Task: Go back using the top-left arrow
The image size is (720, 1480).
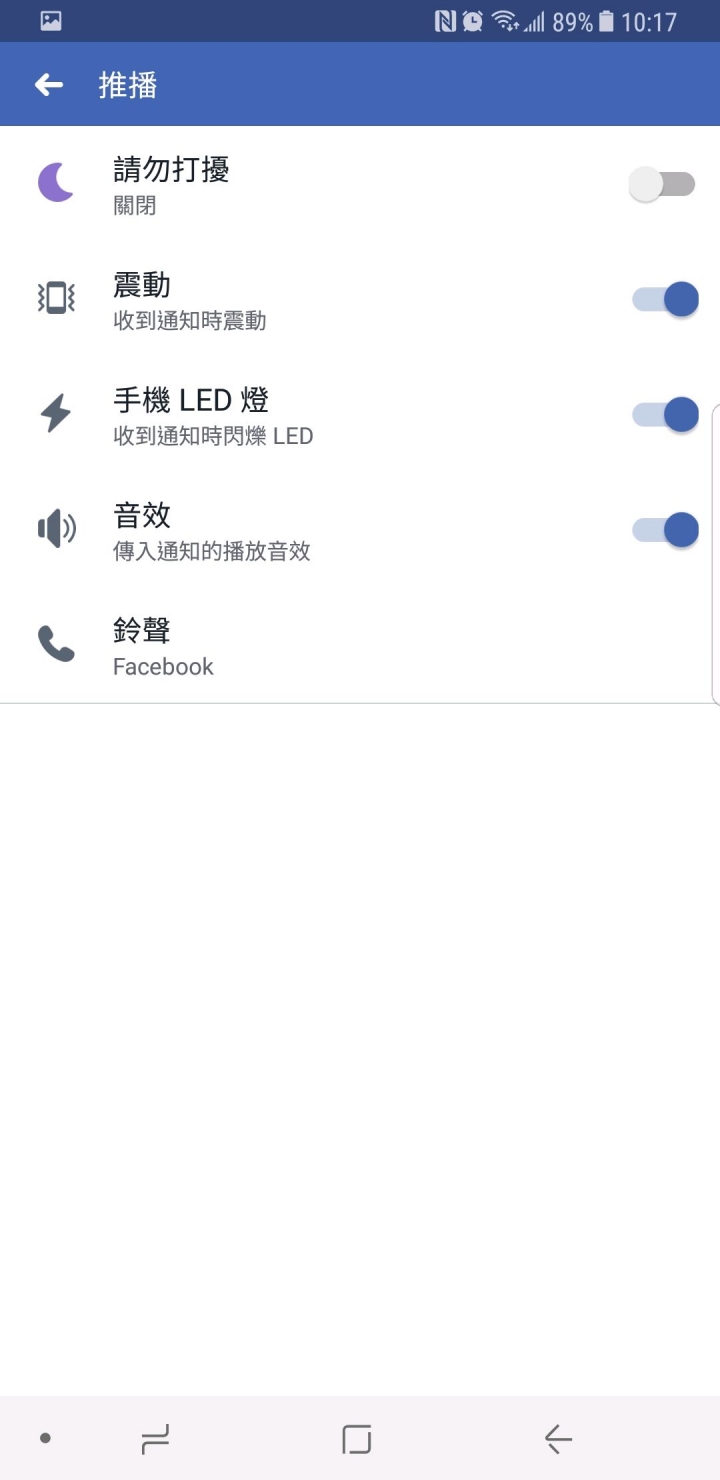Action: pyautogui.click(x=49, y=85)
